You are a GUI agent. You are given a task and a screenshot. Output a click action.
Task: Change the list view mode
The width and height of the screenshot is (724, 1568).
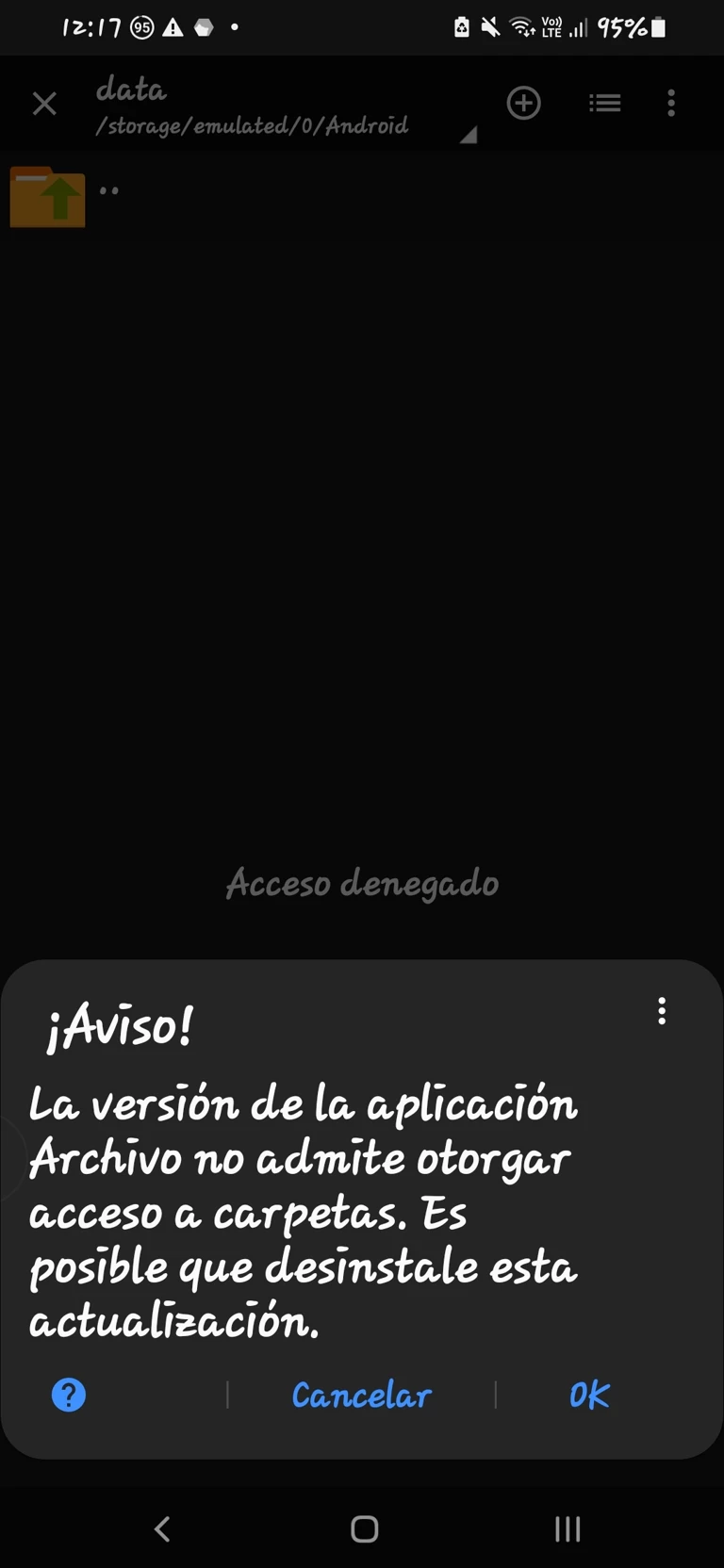[604, 103]
